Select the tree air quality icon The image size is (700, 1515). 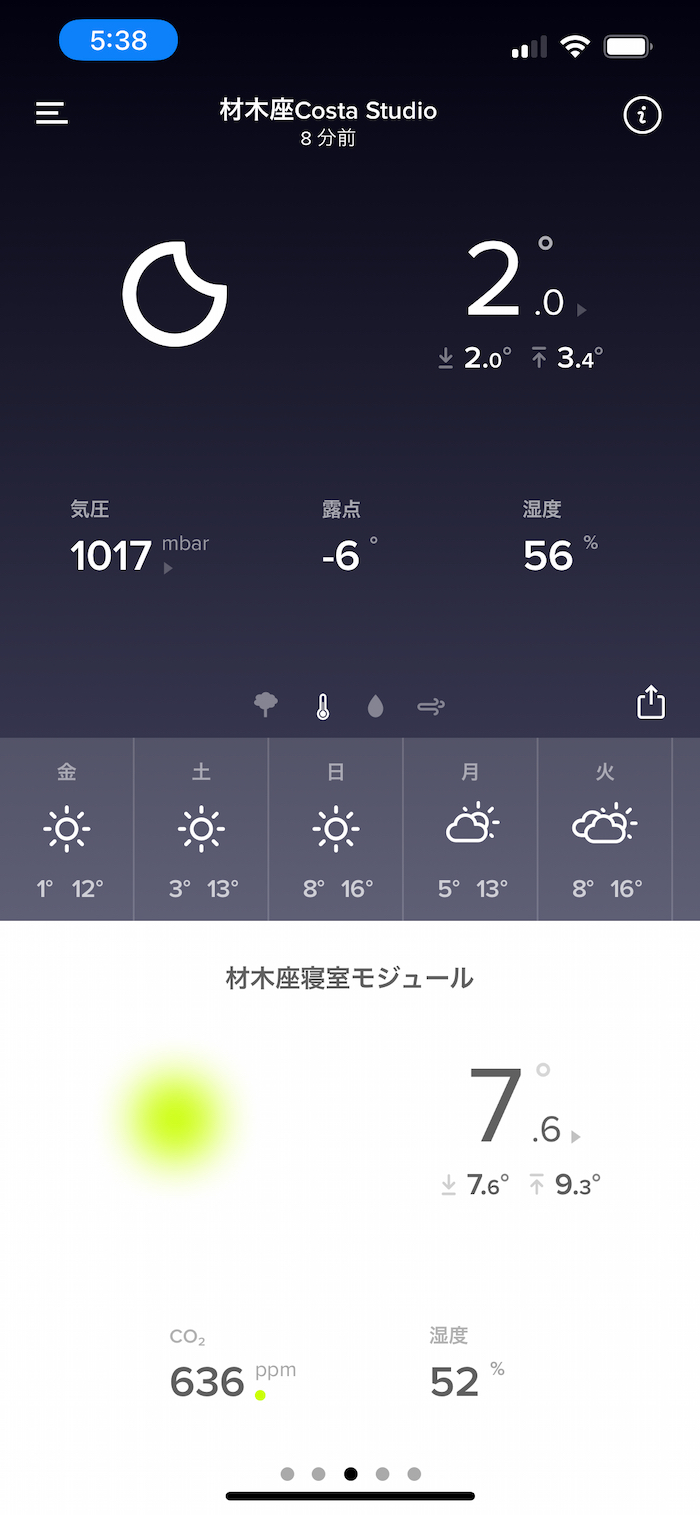click(266, 706)
